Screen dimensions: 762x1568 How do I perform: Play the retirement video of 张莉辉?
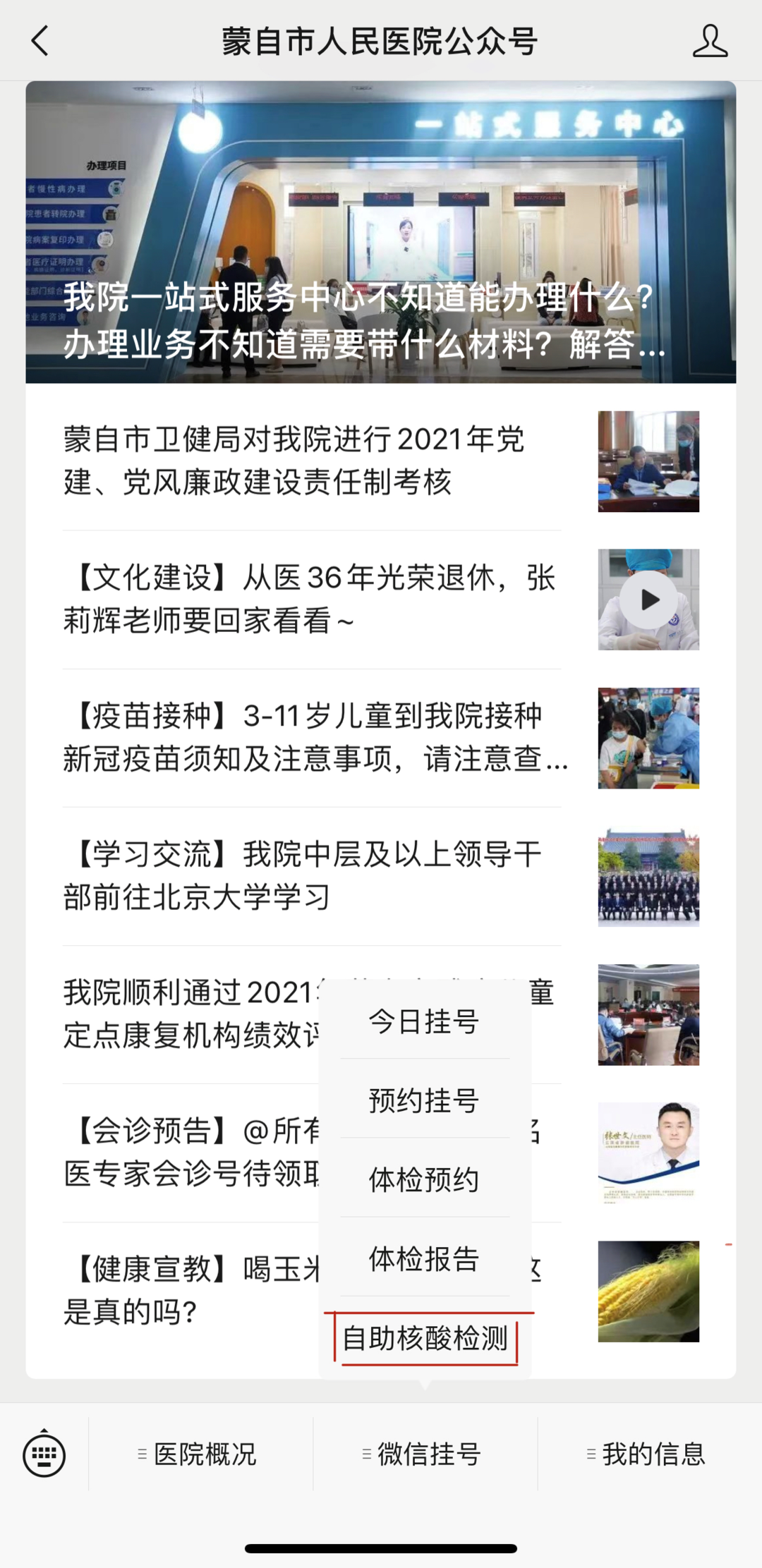coord(648,599)
